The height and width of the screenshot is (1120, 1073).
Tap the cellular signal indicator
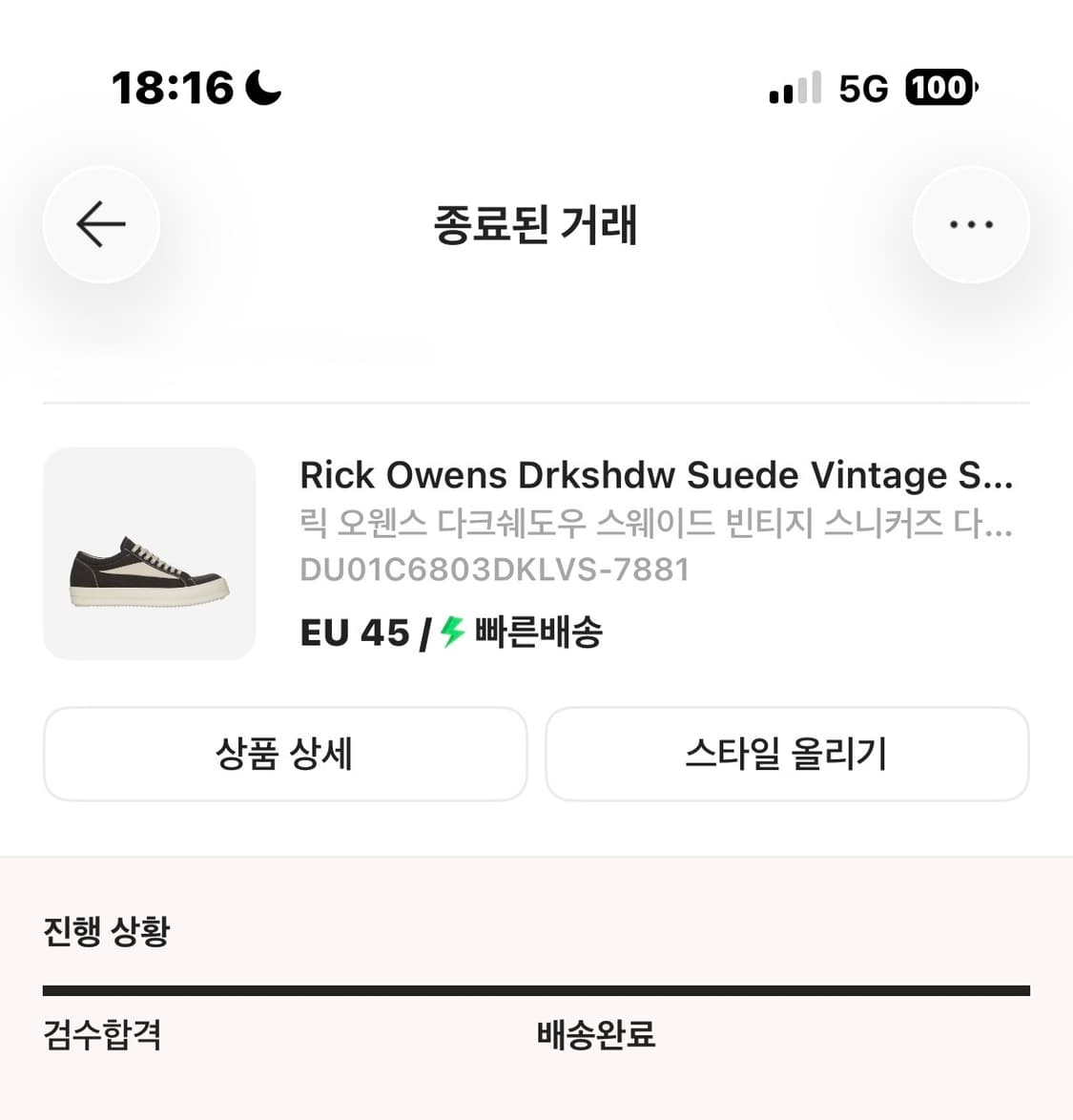pos(794,87)
